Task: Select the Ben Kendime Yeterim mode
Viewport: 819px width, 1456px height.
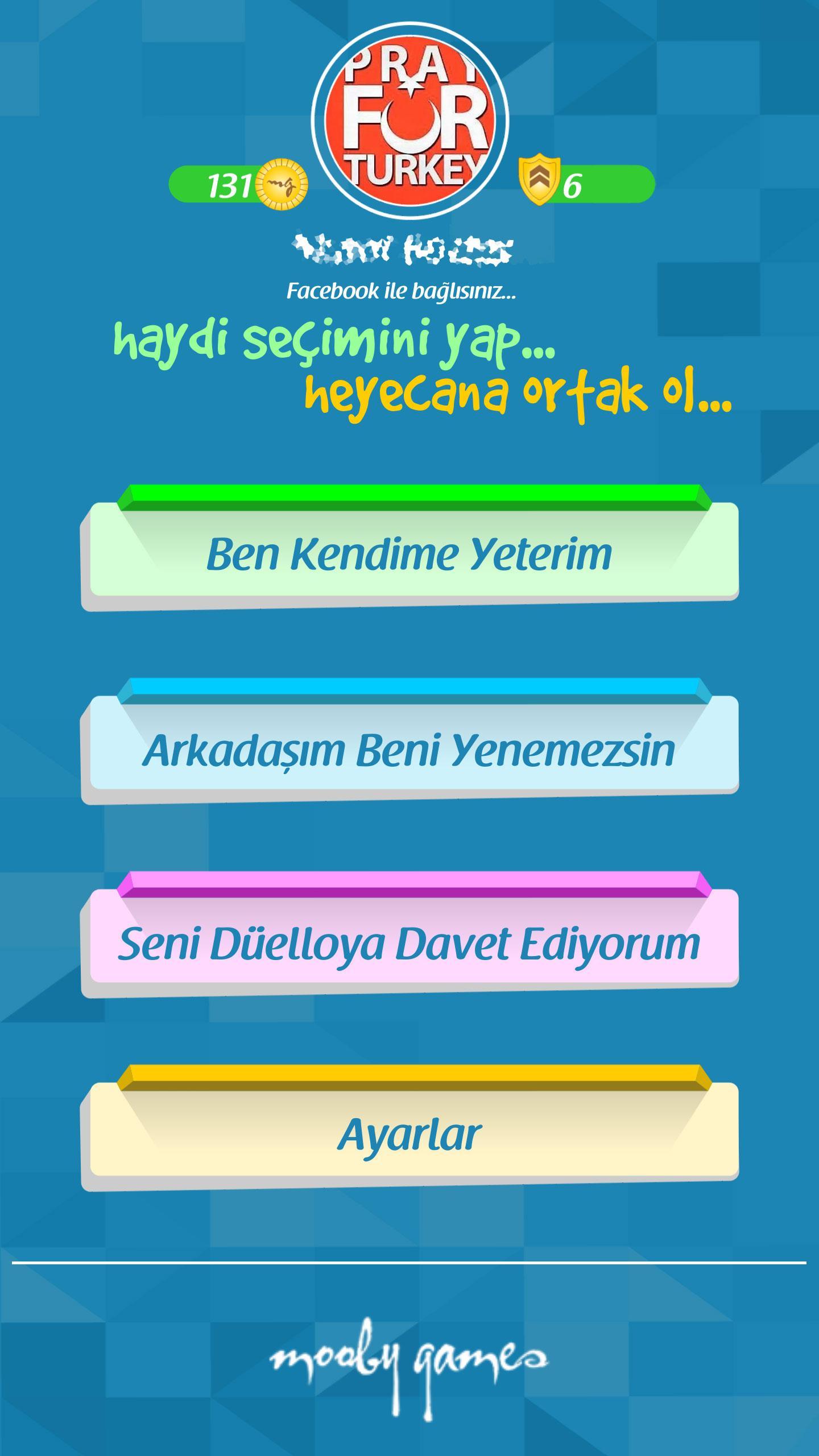Action: 409,553
